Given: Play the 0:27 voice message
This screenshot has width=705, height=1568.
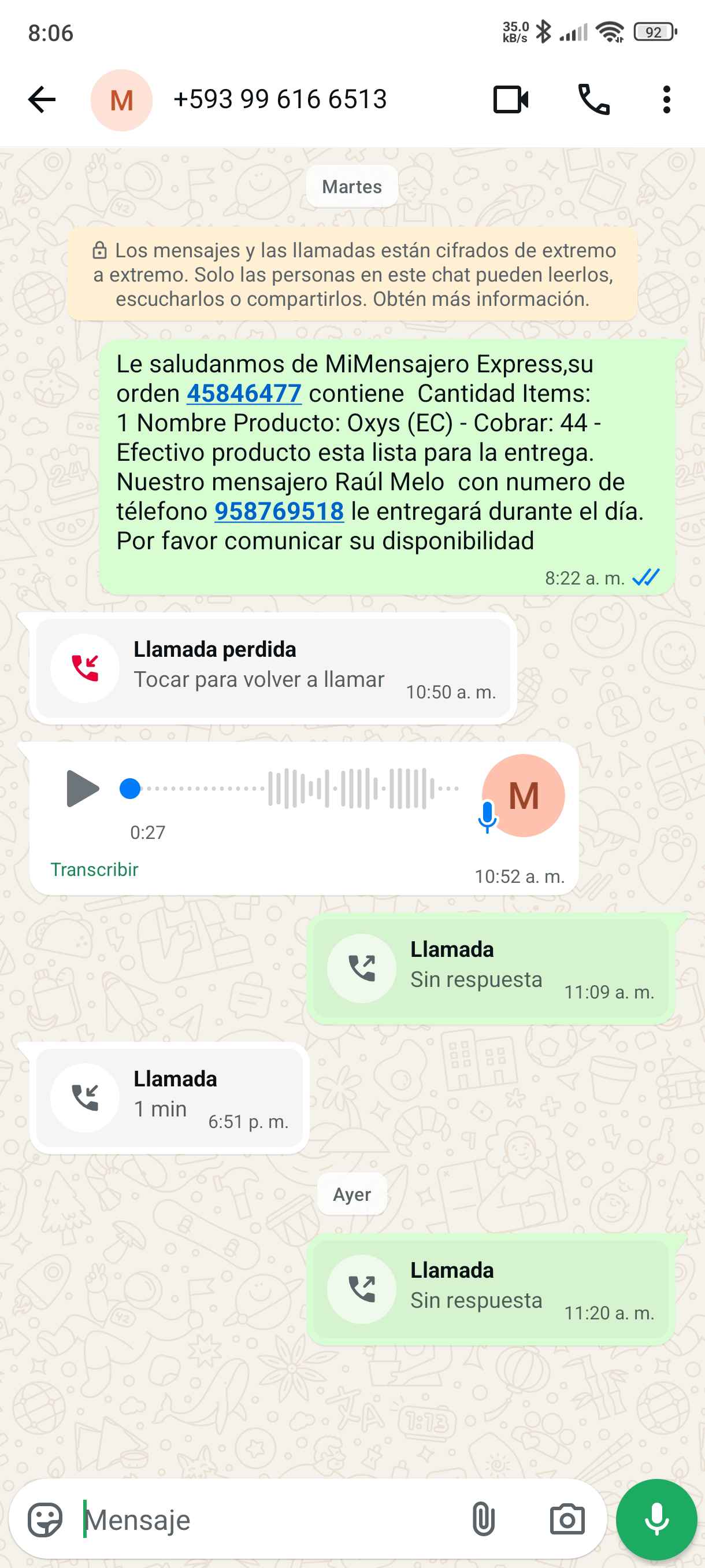Looking at the screenshot, I should click(82, 788).
